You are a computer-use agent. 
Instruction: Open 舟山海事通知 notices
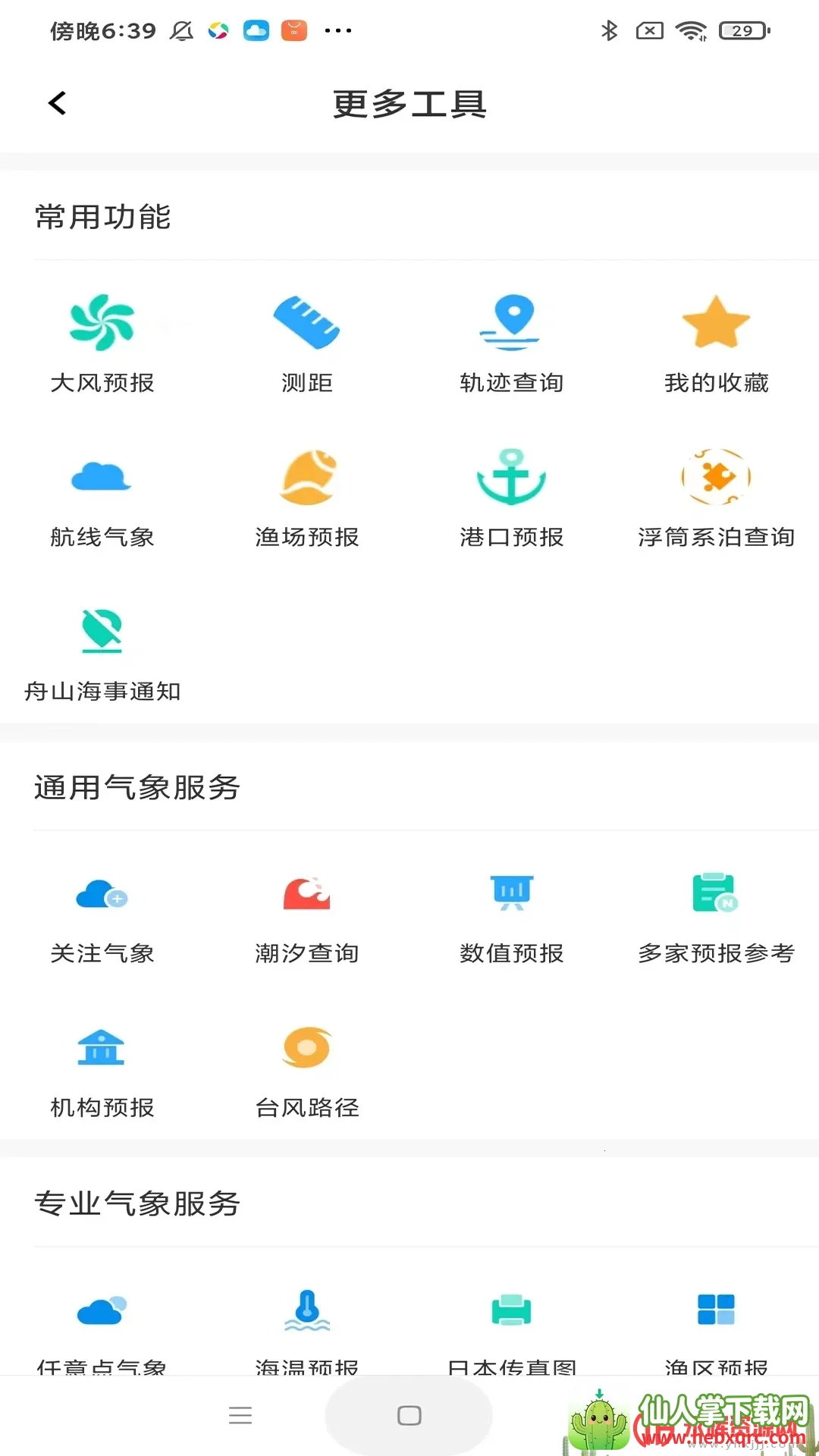[102, 652]
